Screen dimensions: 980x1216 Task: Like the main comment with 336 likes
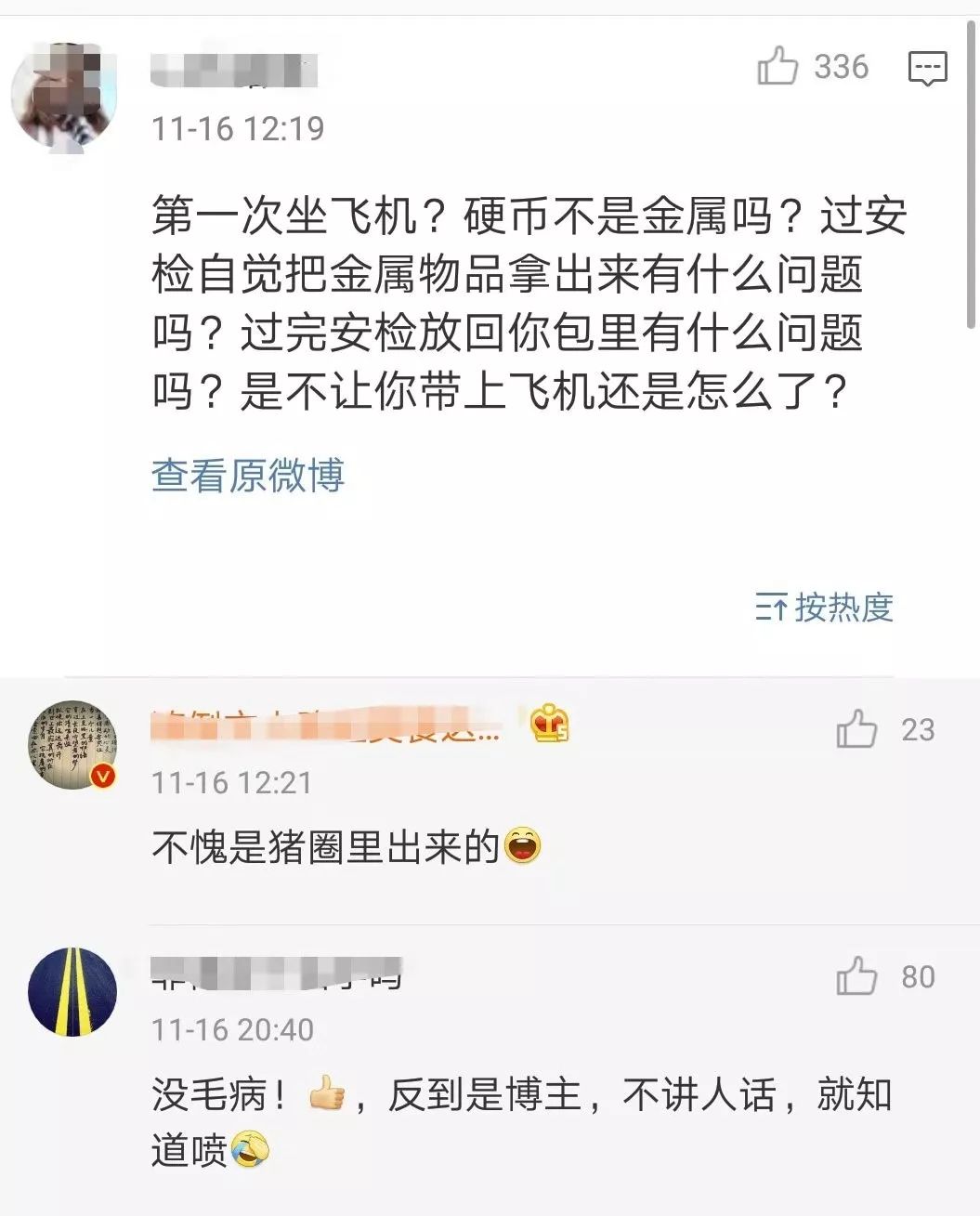(778, 67)
